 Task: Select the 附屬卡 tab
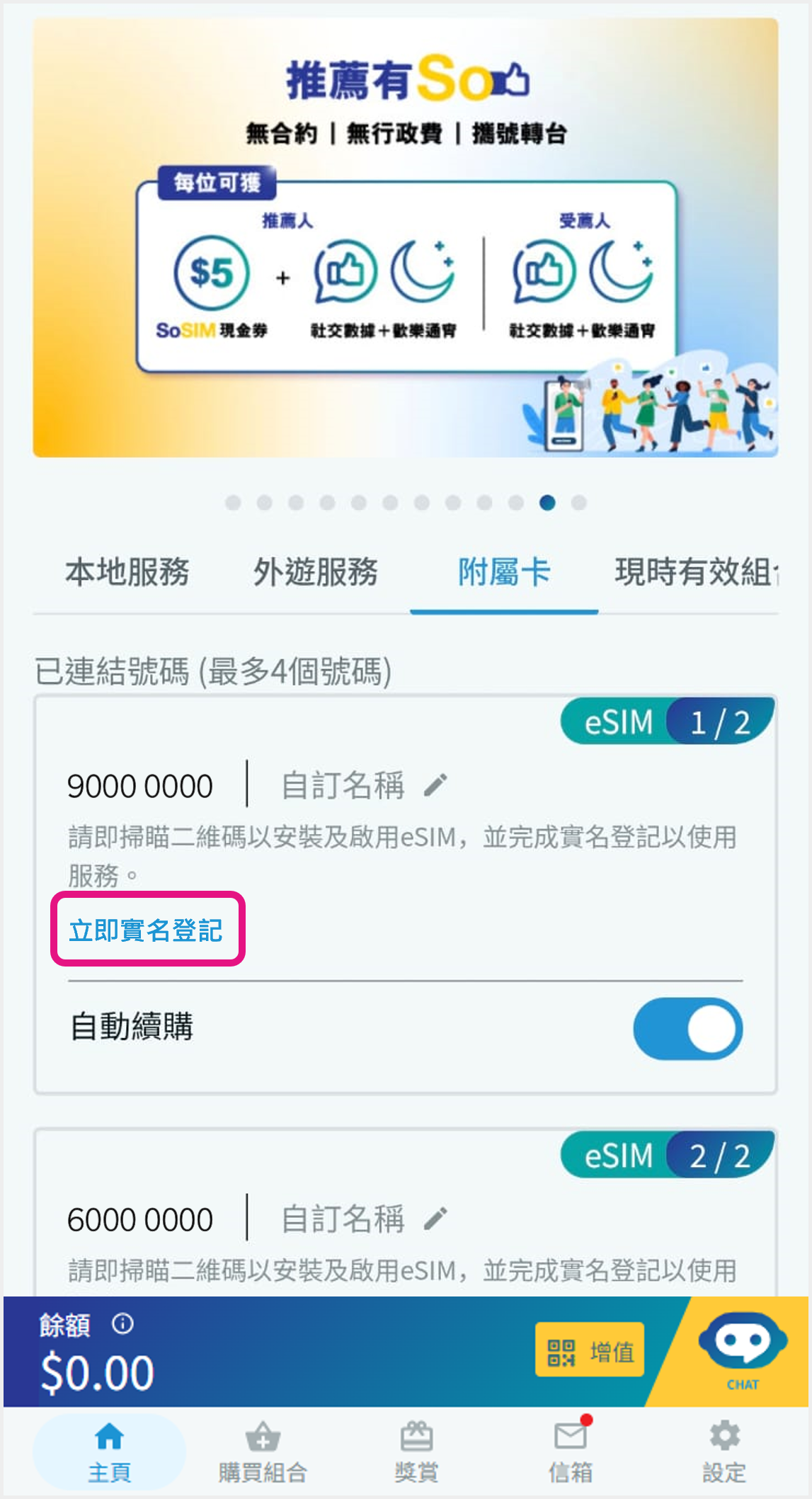[504, 572]
